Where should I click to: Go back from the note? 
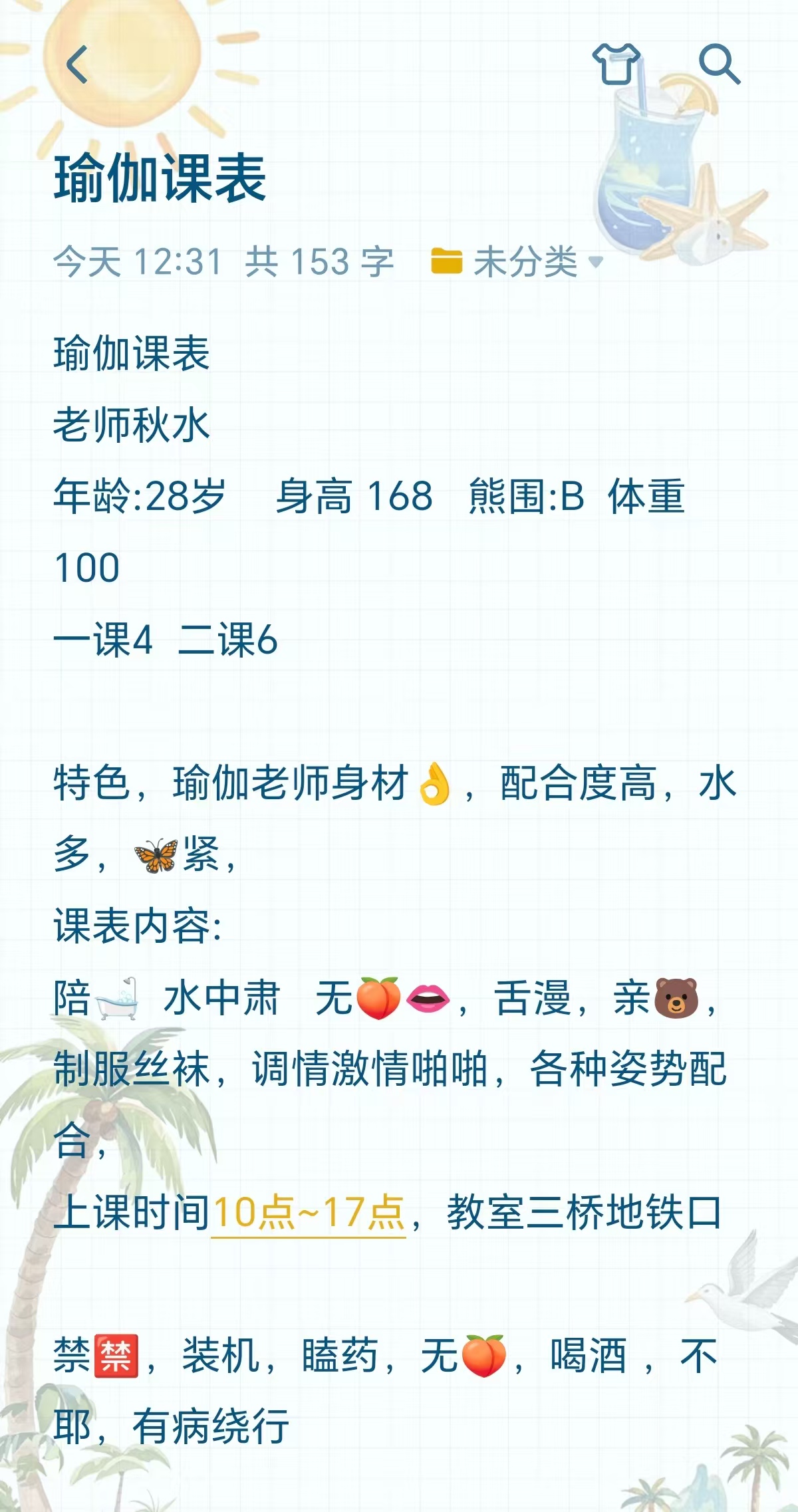tap(77, 64)
